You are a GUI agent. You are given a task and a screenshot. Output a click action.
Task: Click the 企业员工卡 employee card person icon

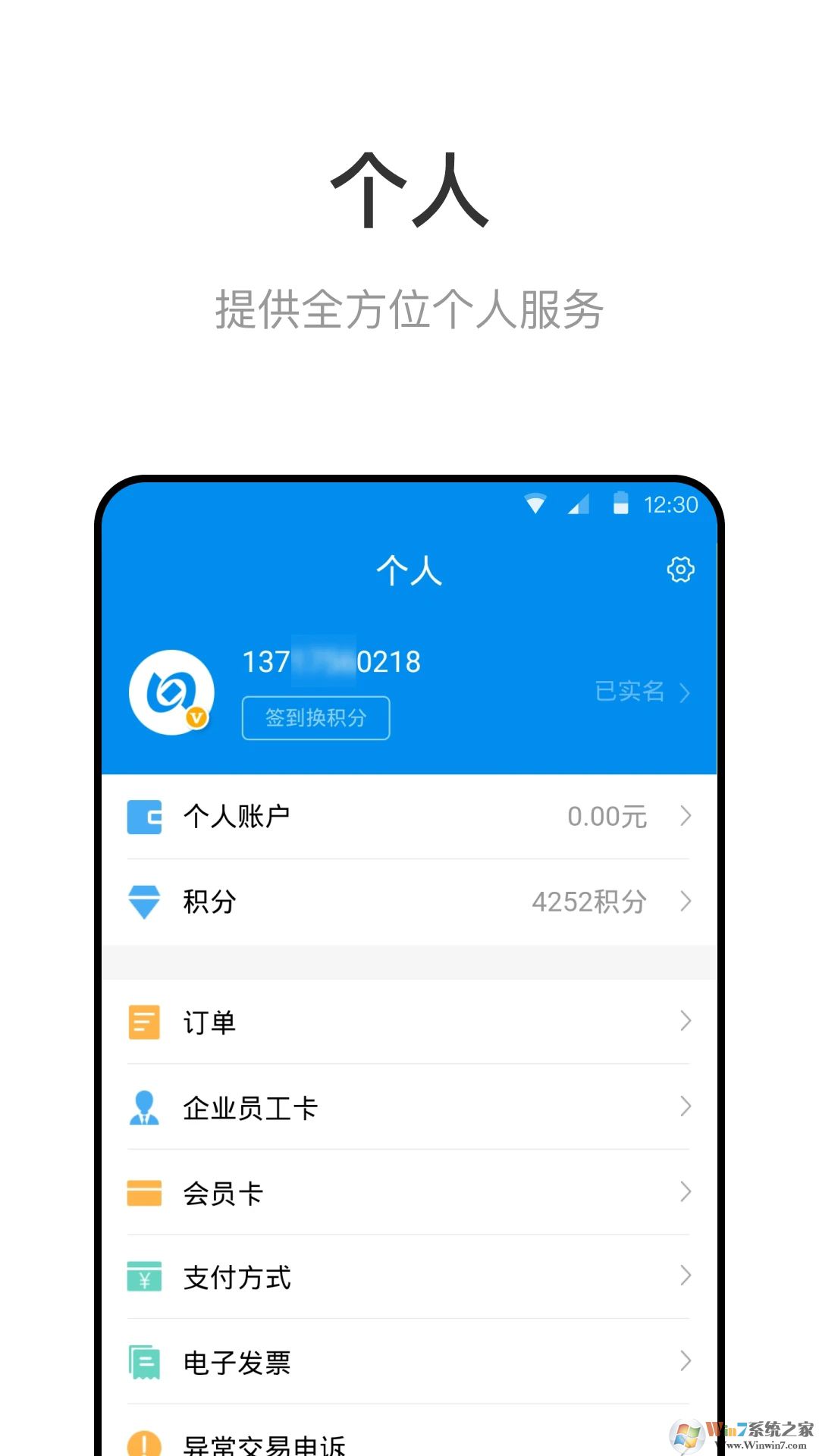tap(144, 1107)
